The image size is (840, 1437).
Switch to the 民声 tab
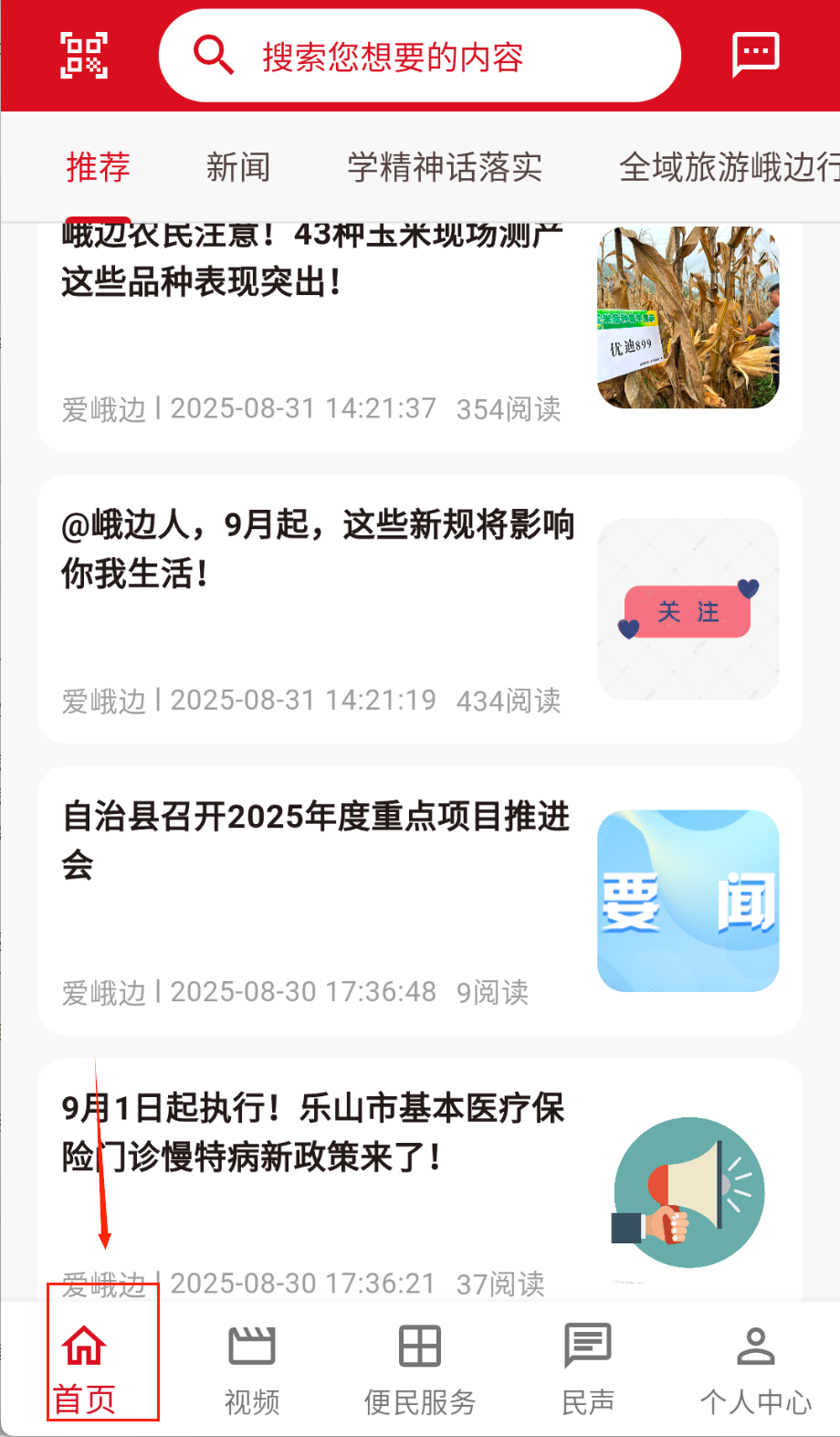[x=588, y=1365]
